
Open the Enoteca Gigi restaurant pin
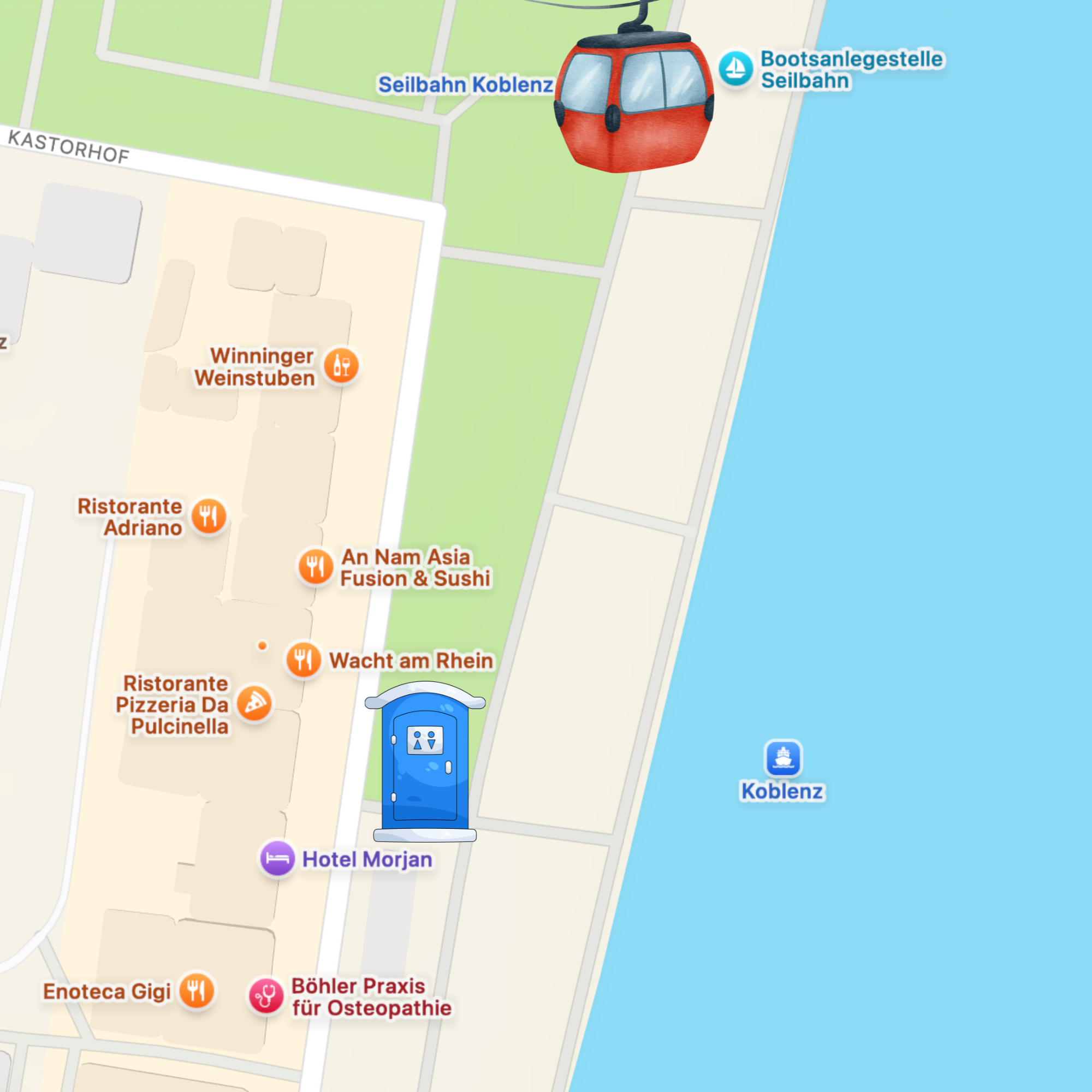click(196, 991)
